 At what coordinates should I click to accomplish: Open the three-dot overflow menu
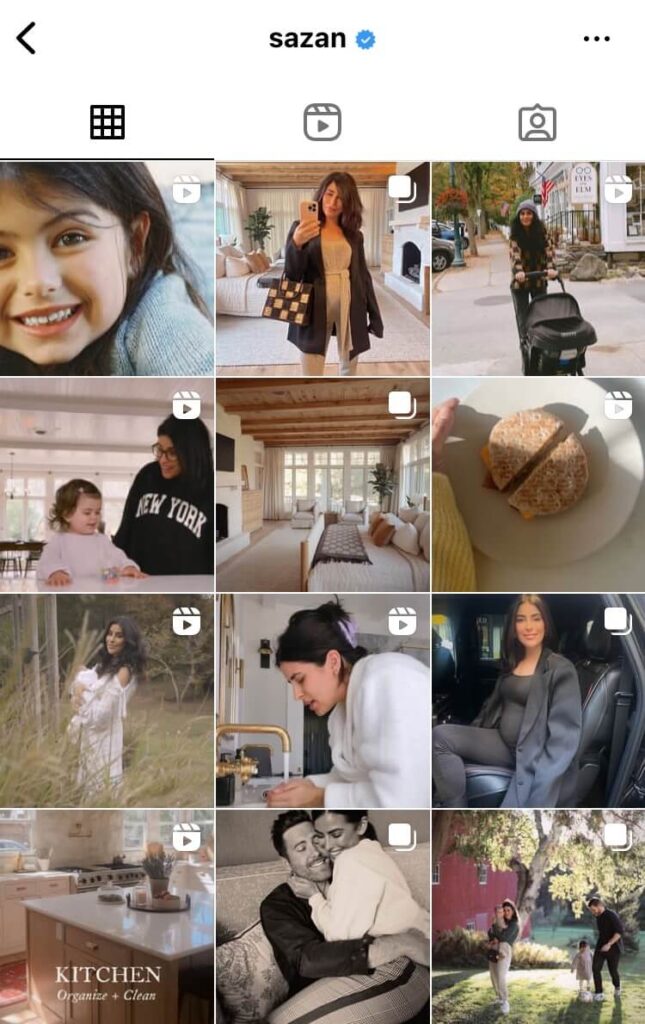pos(596,39)
